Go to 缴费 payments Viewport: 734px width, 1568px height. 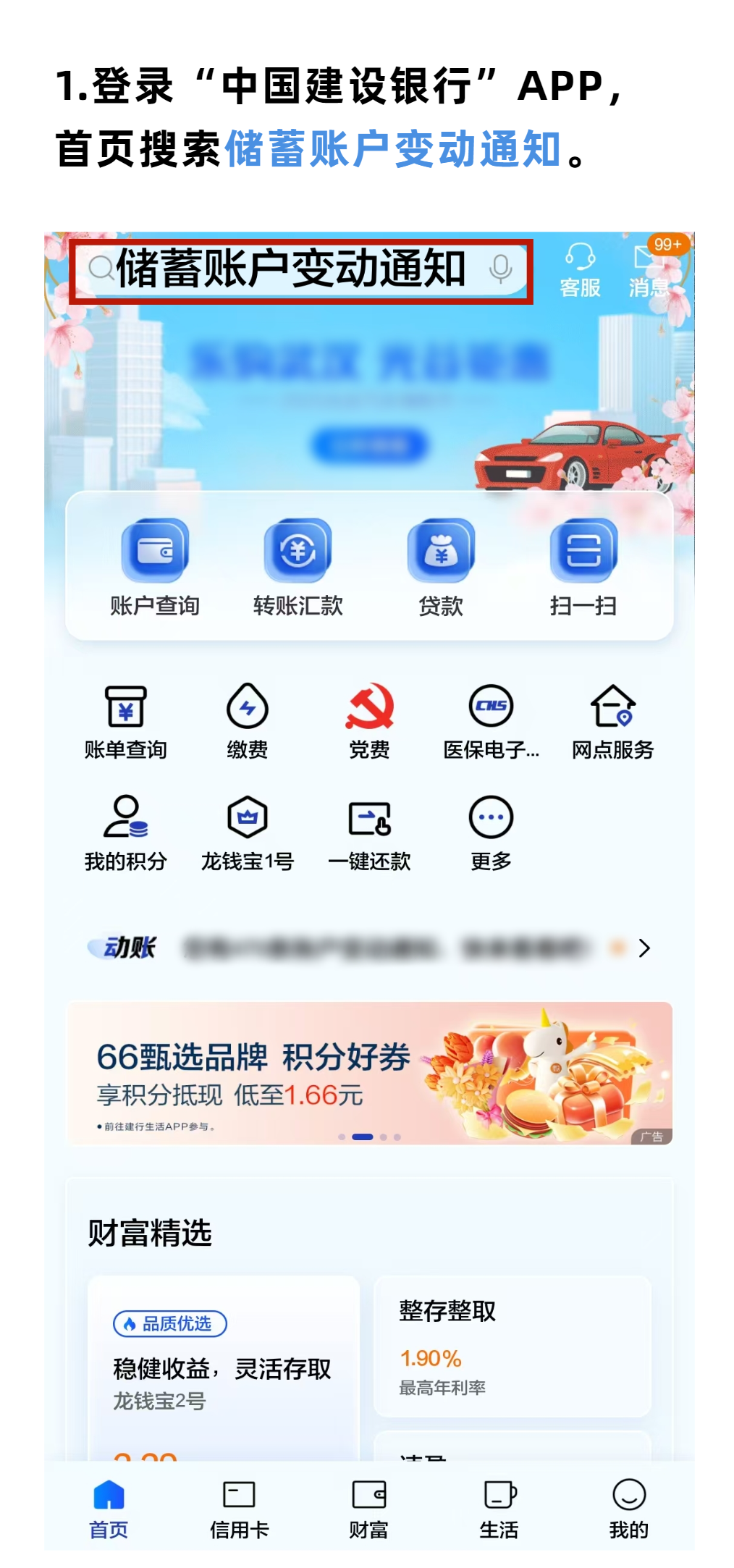click(x=248, y=721)
